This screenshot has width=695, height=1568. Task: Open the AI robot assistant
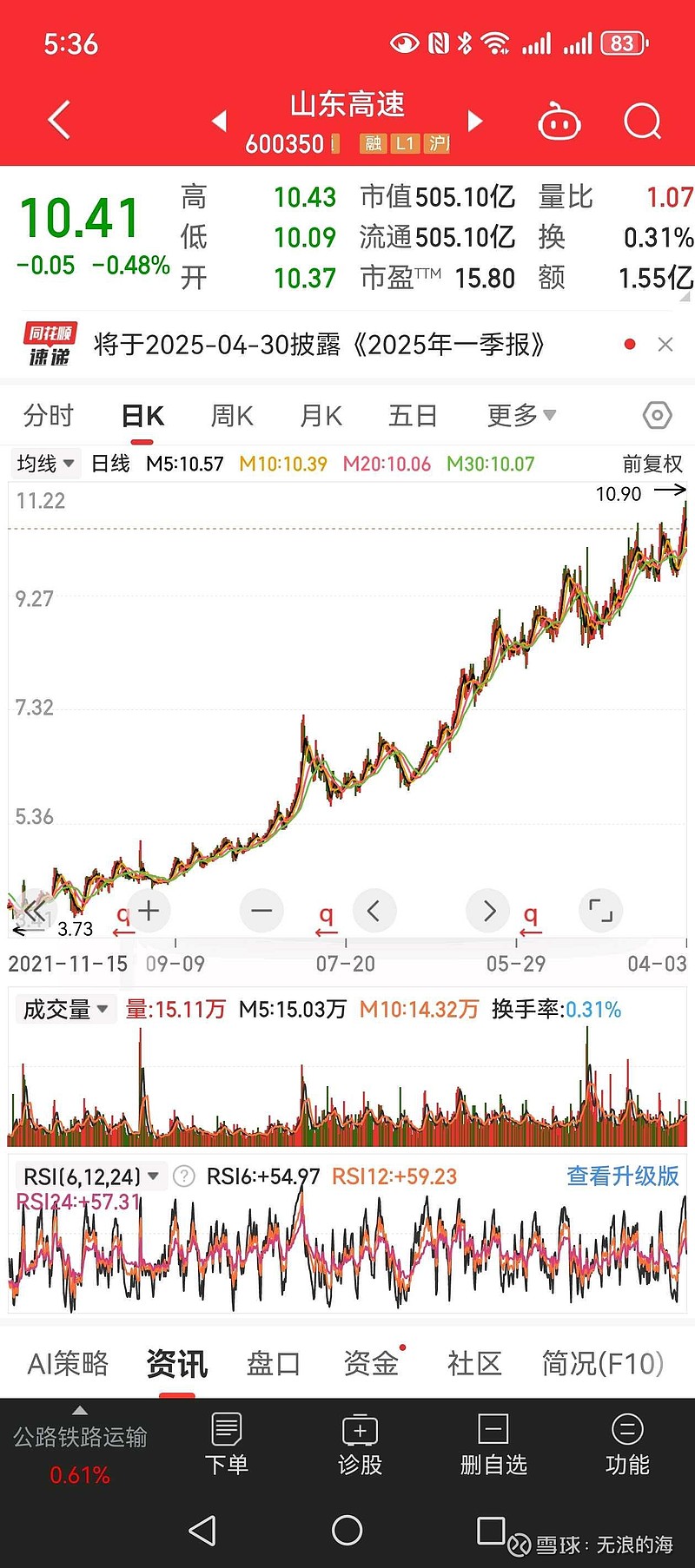click(559, 122)
